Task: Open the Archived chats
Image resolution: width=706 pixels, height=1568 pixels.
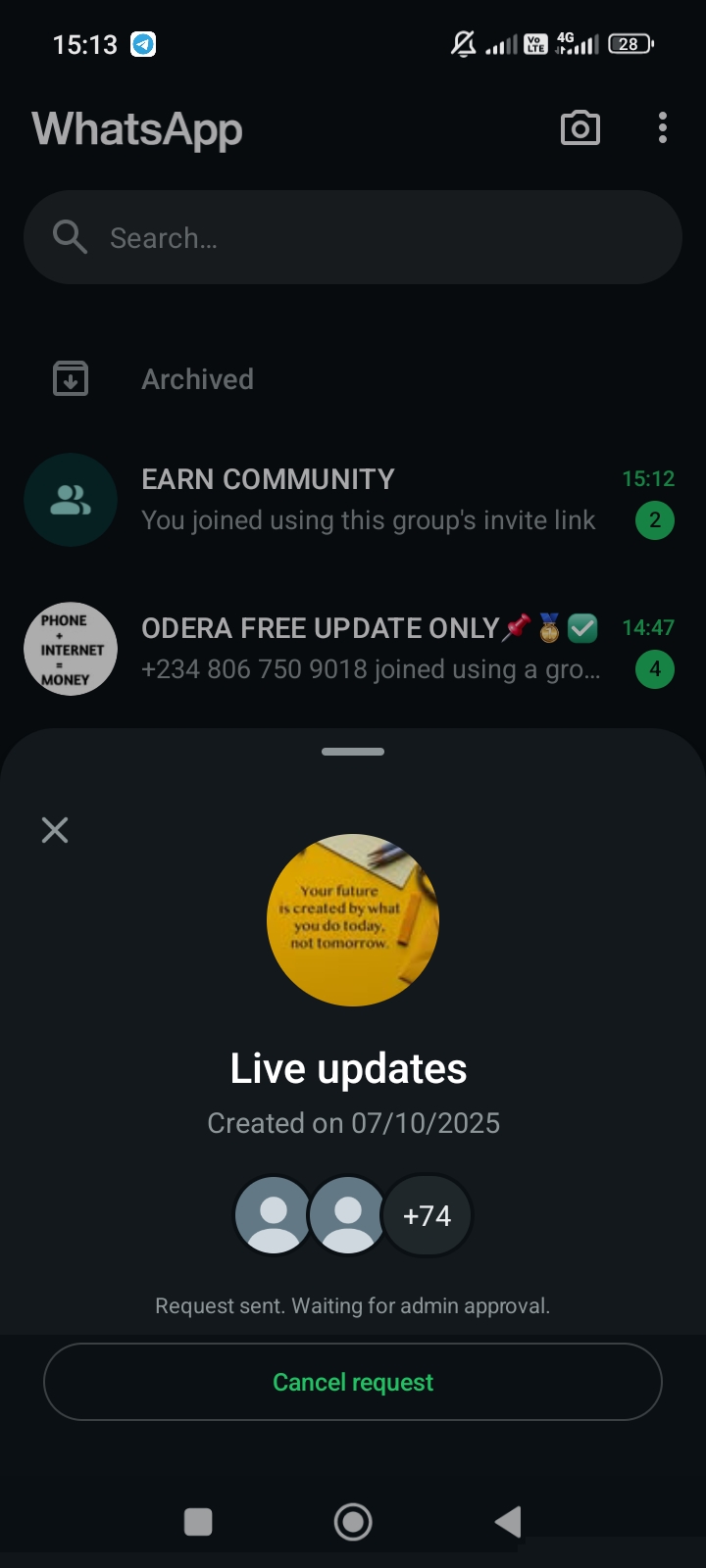Action: (197, 379)
